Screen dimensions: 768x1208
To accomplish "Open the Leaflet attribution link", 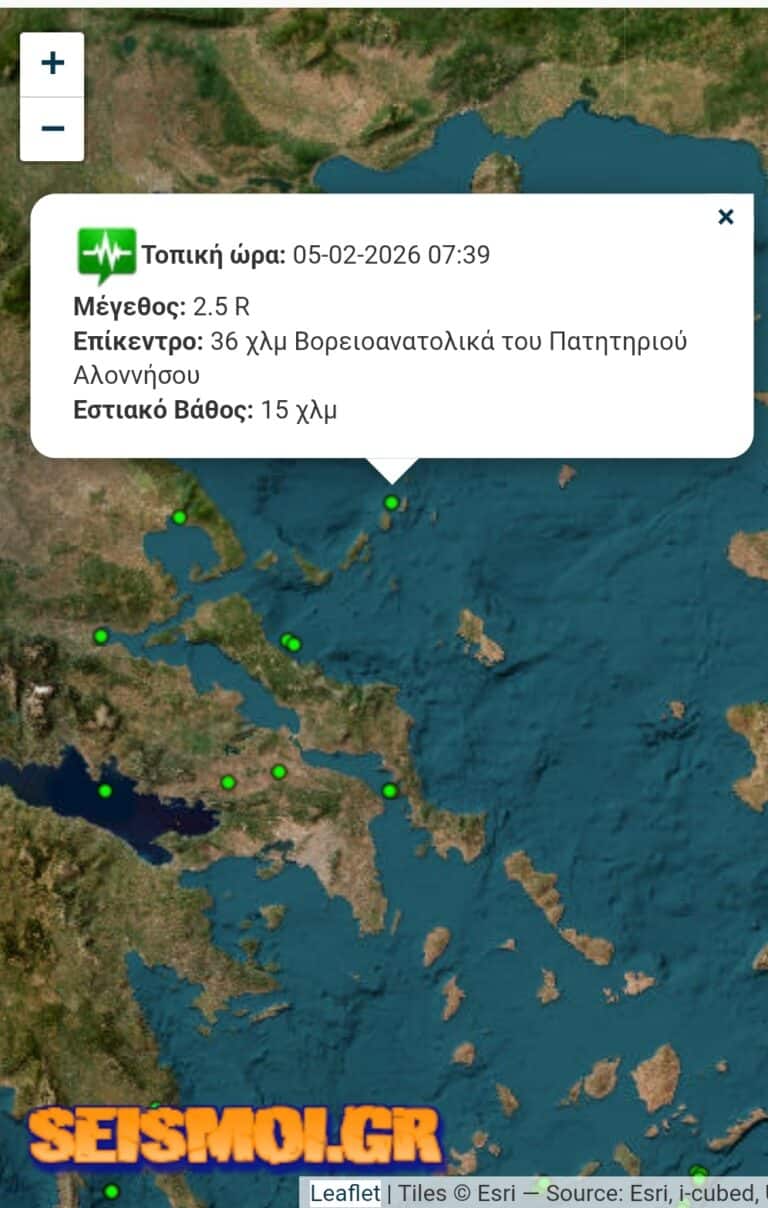I will pos(343,1193).
